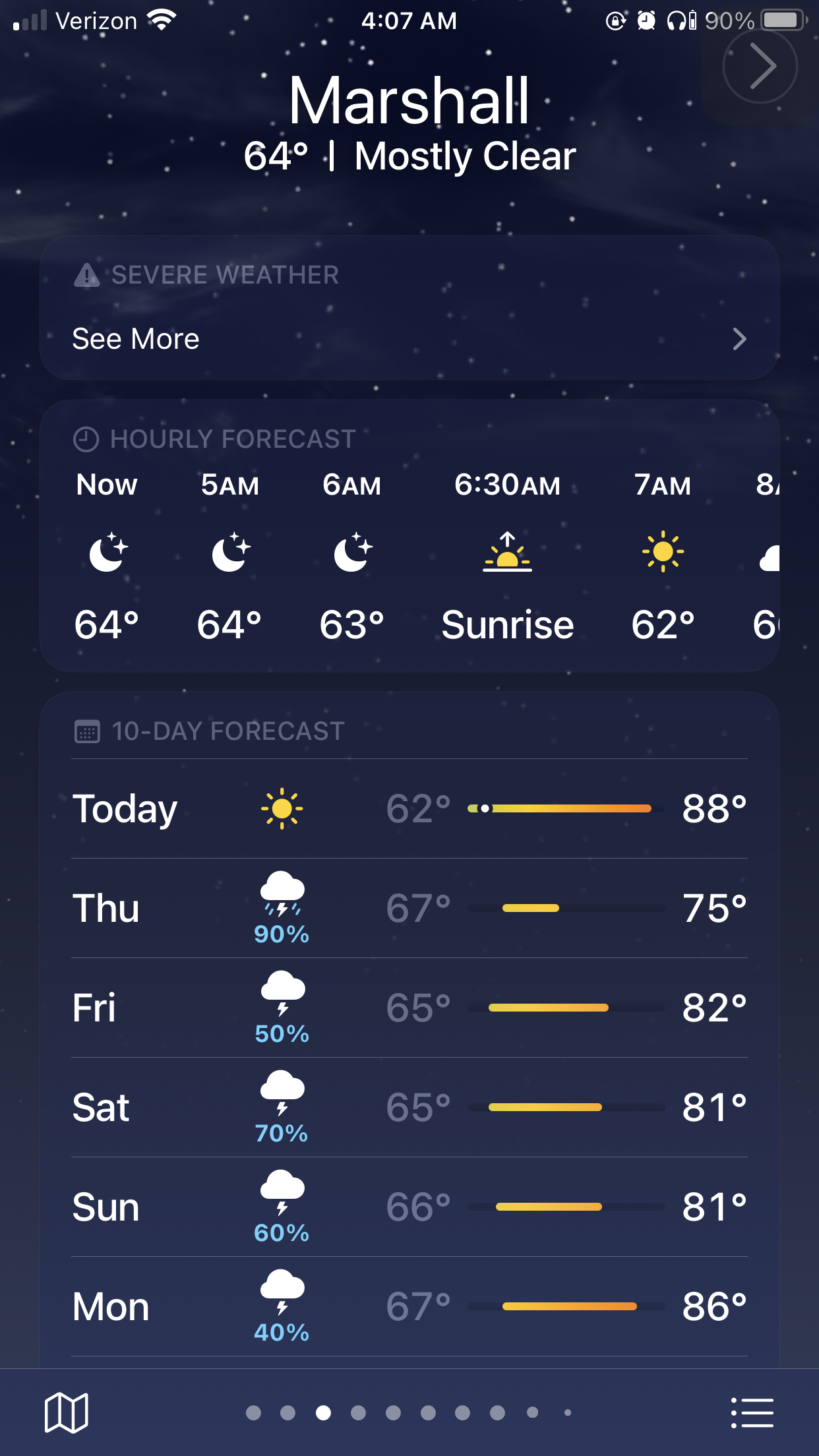Screen dimensions: 819x1456
Task: Open the hourly forecast card
Action: coord(409,536)
